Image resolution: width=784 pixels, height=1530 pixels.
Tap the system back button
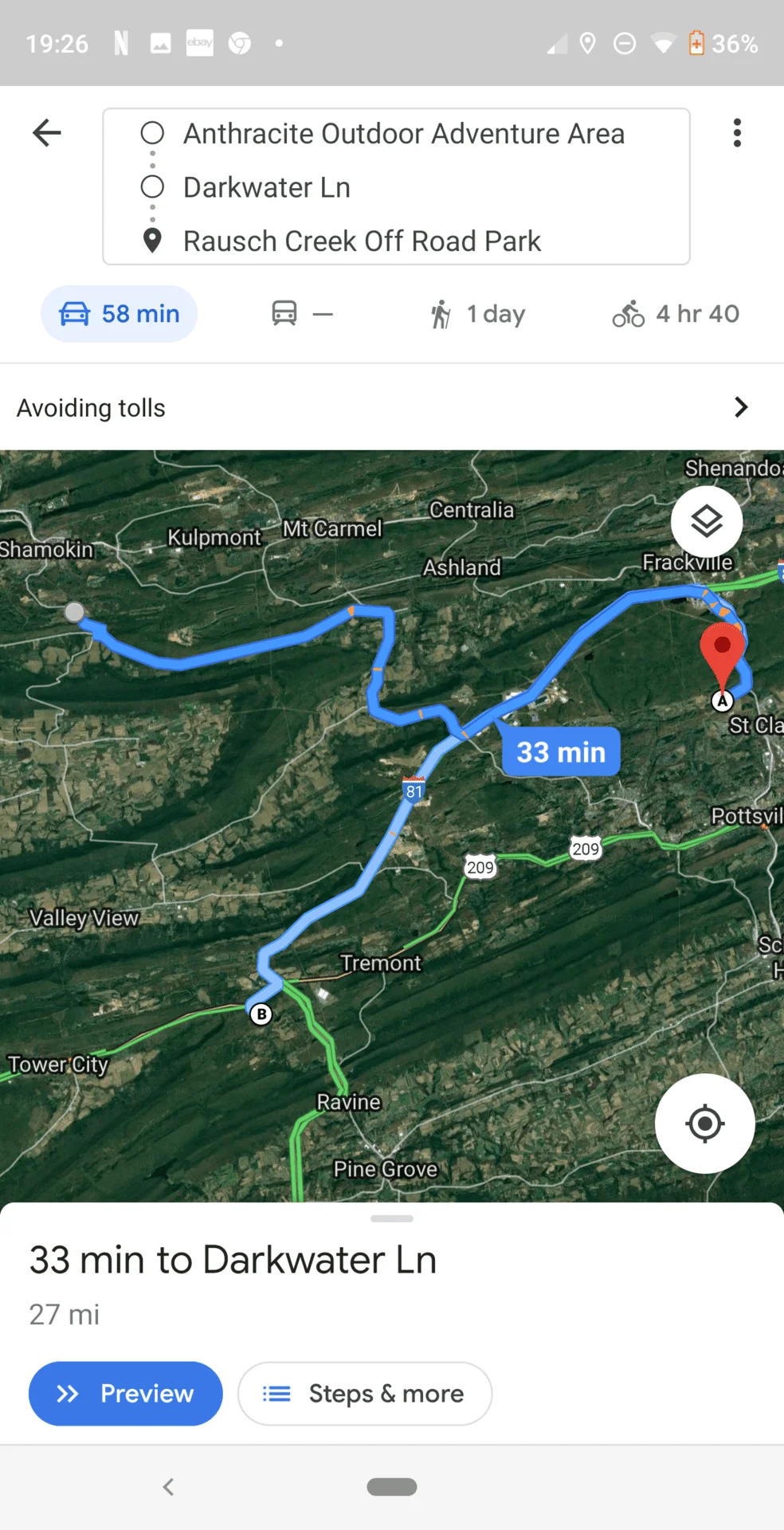[x=168, y=1486]
